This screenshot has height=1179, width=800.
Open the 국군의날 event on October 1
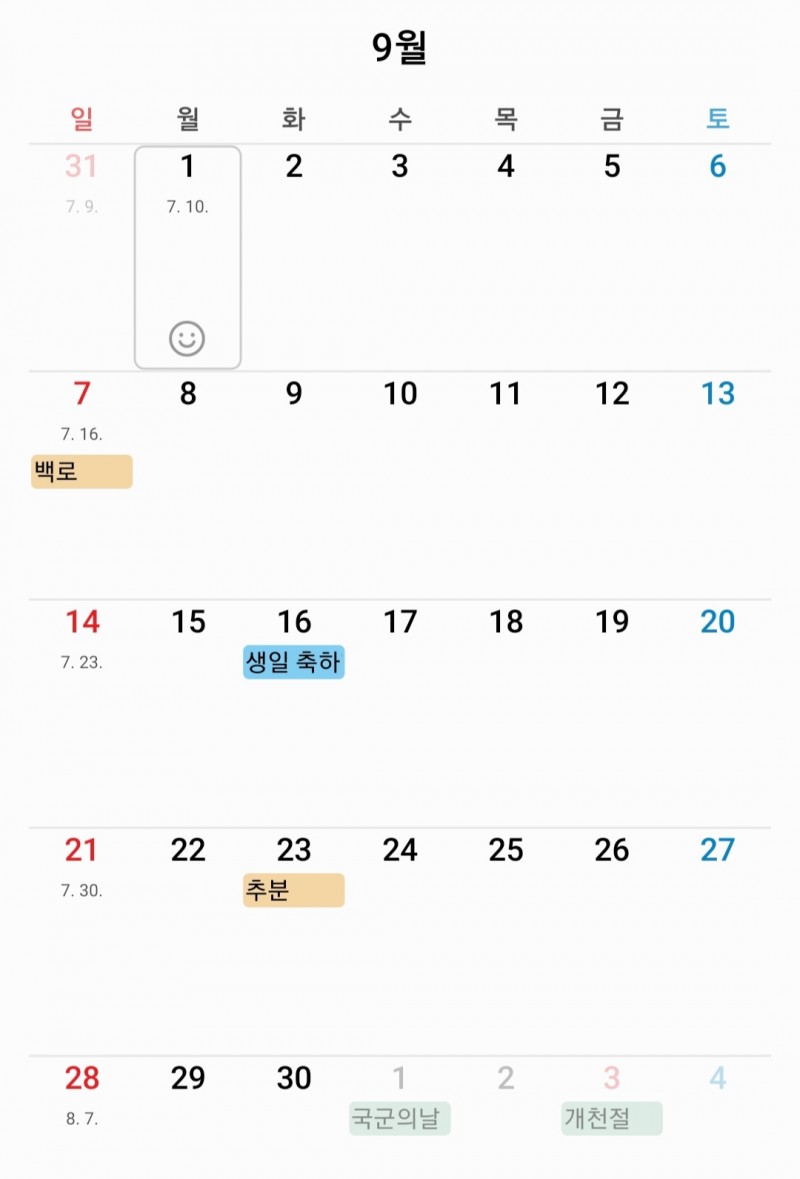pyautogui.click(x=399, y=1118)
